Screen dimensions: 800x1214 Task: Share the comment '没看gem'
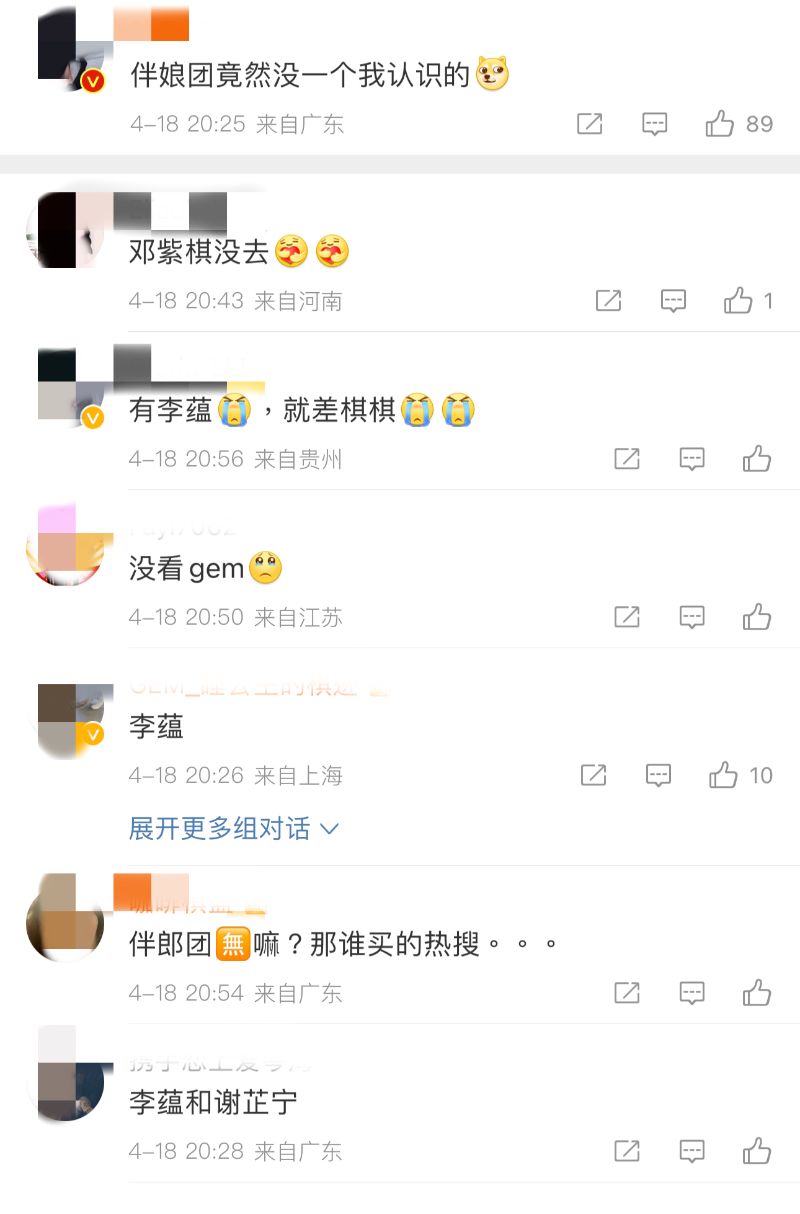click(x=627, y=617)
